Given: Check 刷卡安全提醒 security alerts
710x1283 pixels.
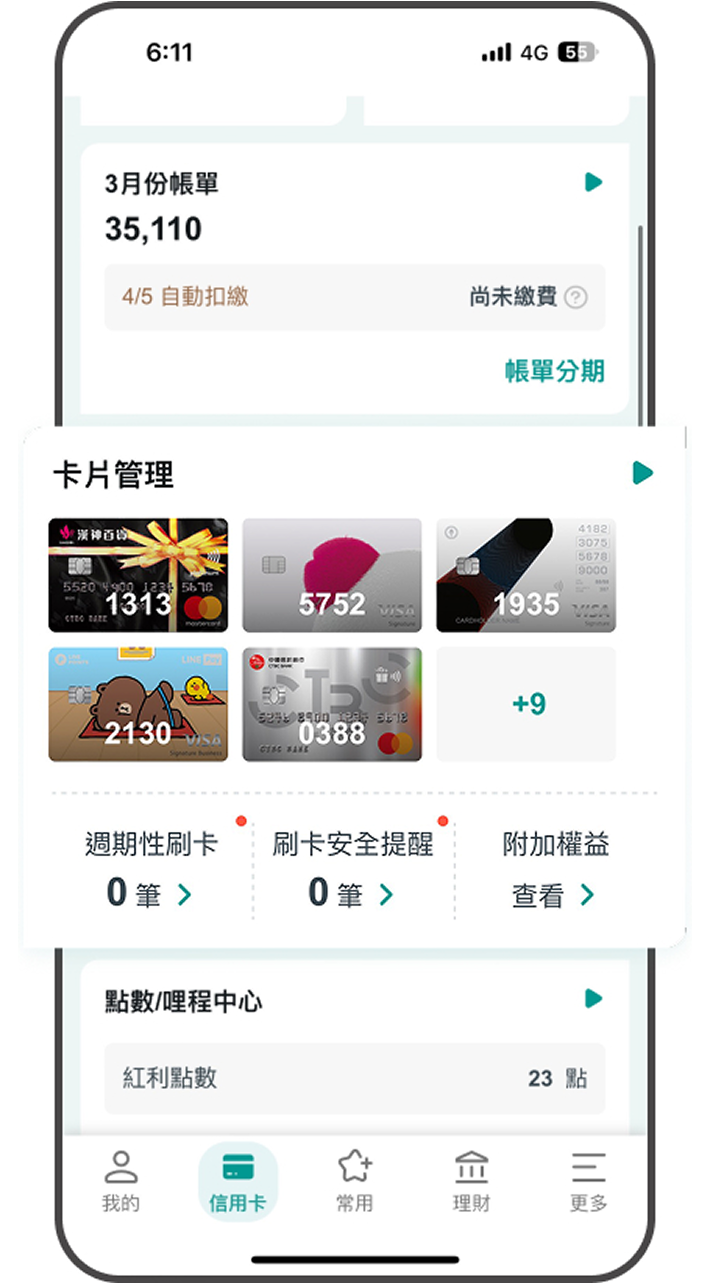Looking at the screenshot, I should click(x=353, y=868).
